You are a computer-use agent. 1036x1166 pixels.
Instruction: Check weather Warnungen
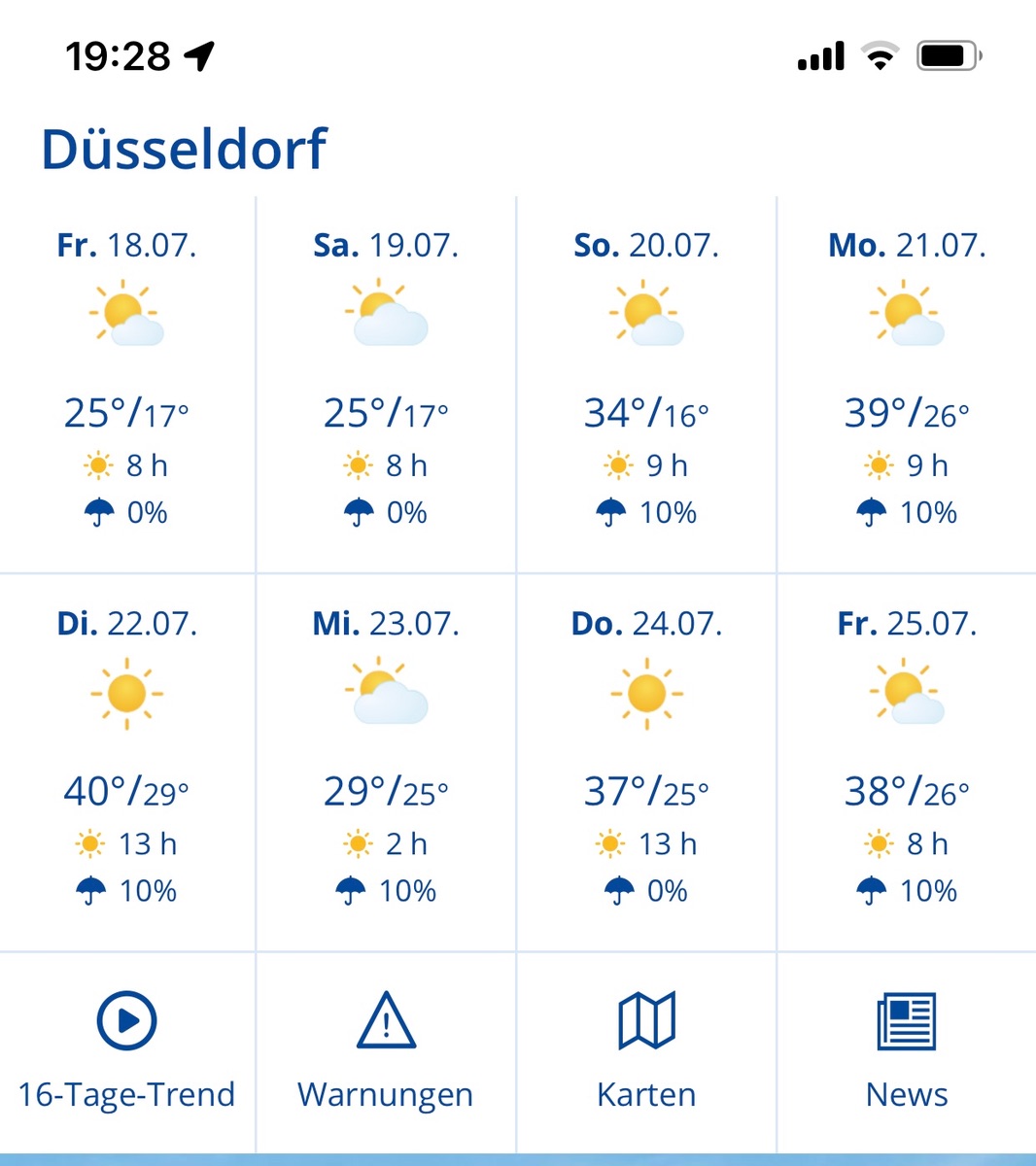pyautogui.click(x=386, y=1051)
